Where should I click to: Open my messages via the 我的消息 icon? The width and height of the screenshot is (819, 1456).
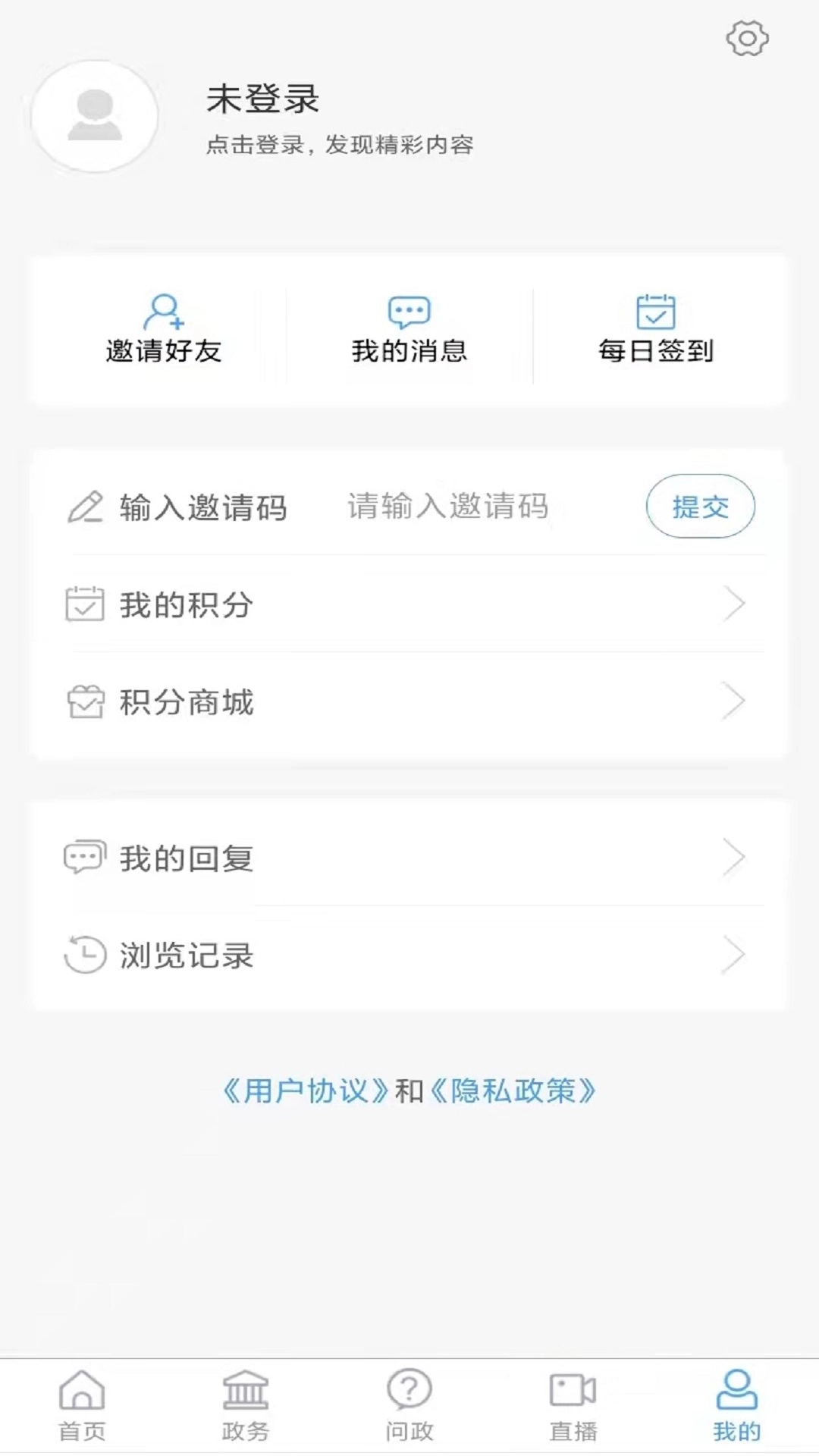click(x=408, y=311)
